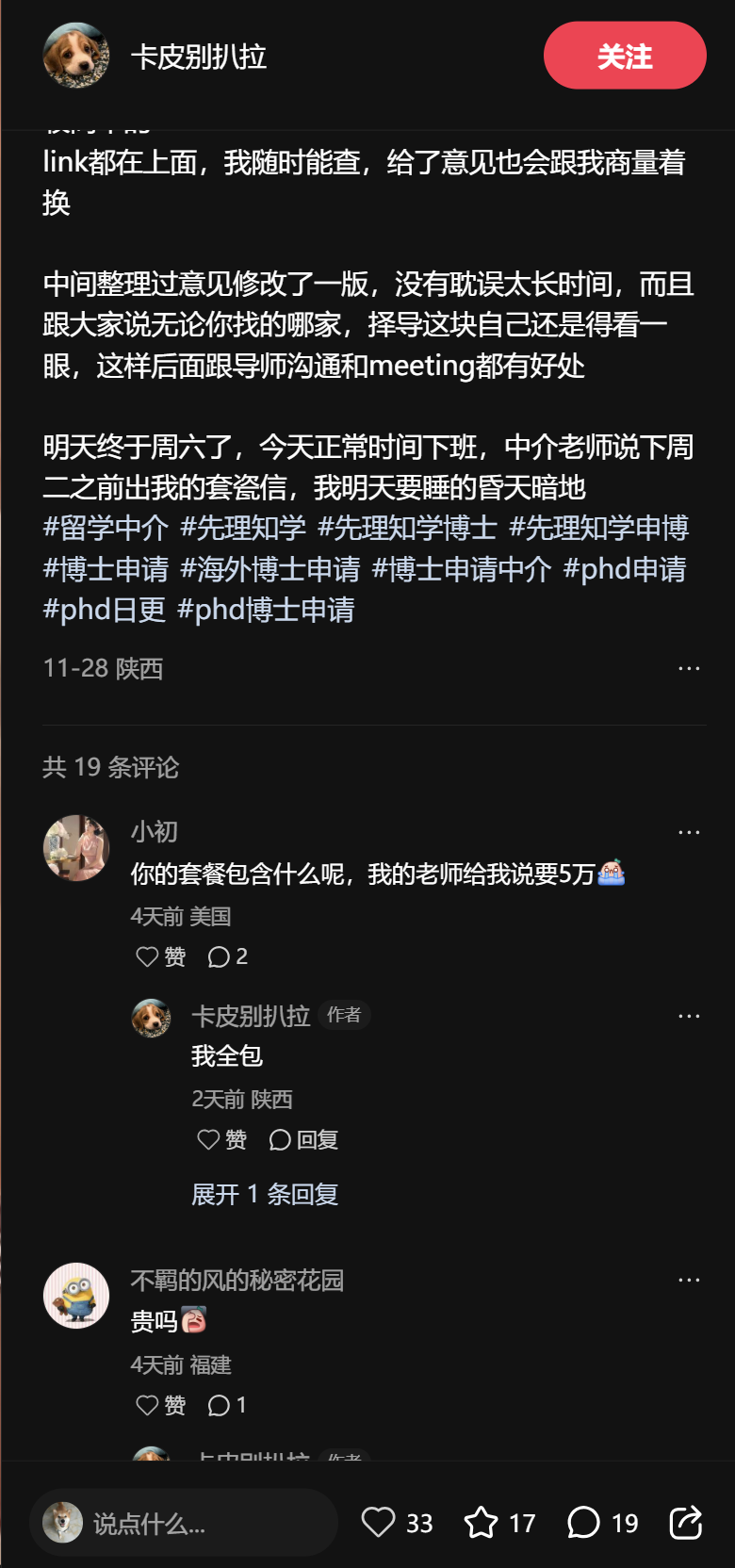Screen dimensions: 735x1568
Task: Follow 卡皮别扒拉 with the 关注 button
Action: click(624, 57)
